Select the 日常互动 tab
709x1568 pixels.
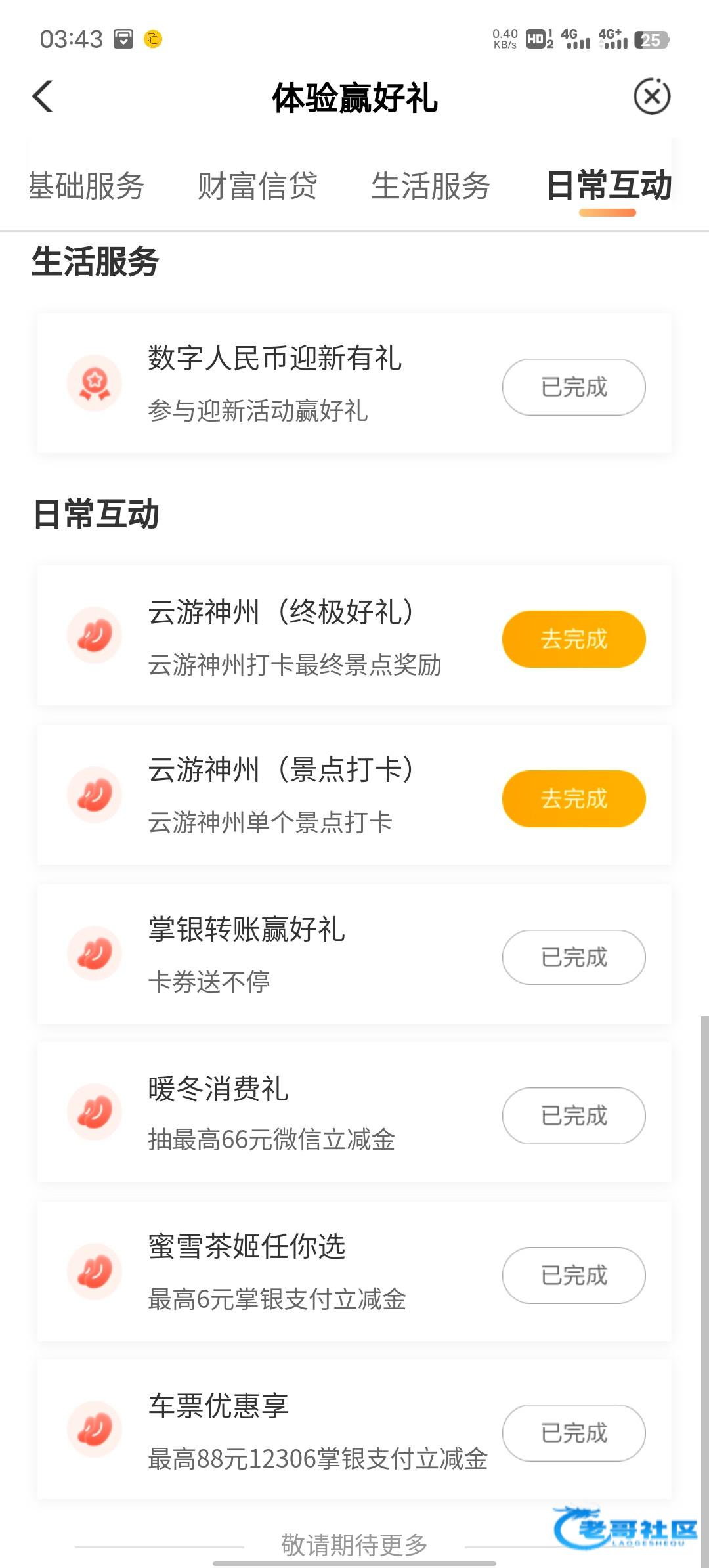[608, 186]
